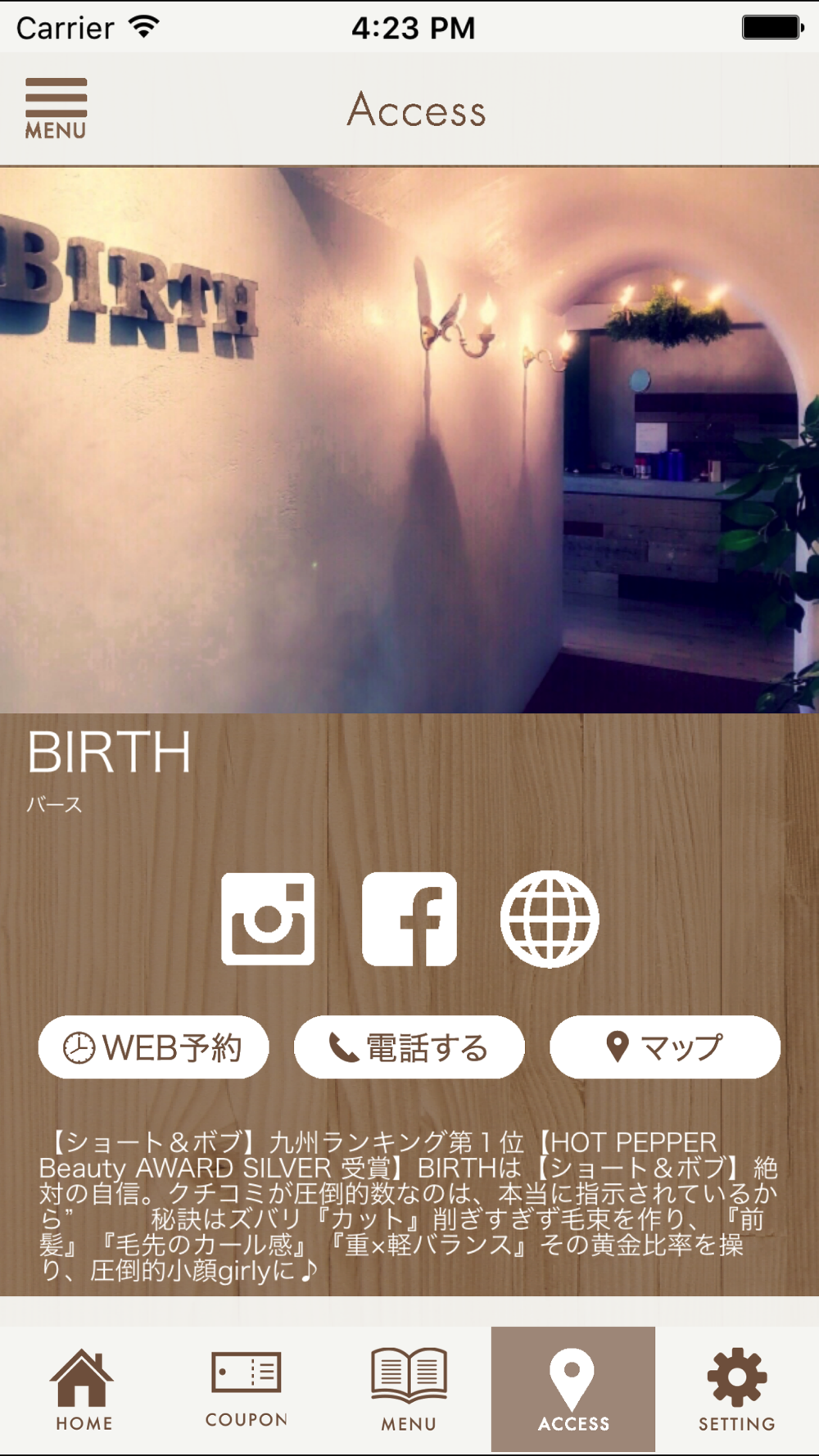Tap the WEB予約 reservation button
This screenshot has height=1456, width=819.
coord(153,1047)
